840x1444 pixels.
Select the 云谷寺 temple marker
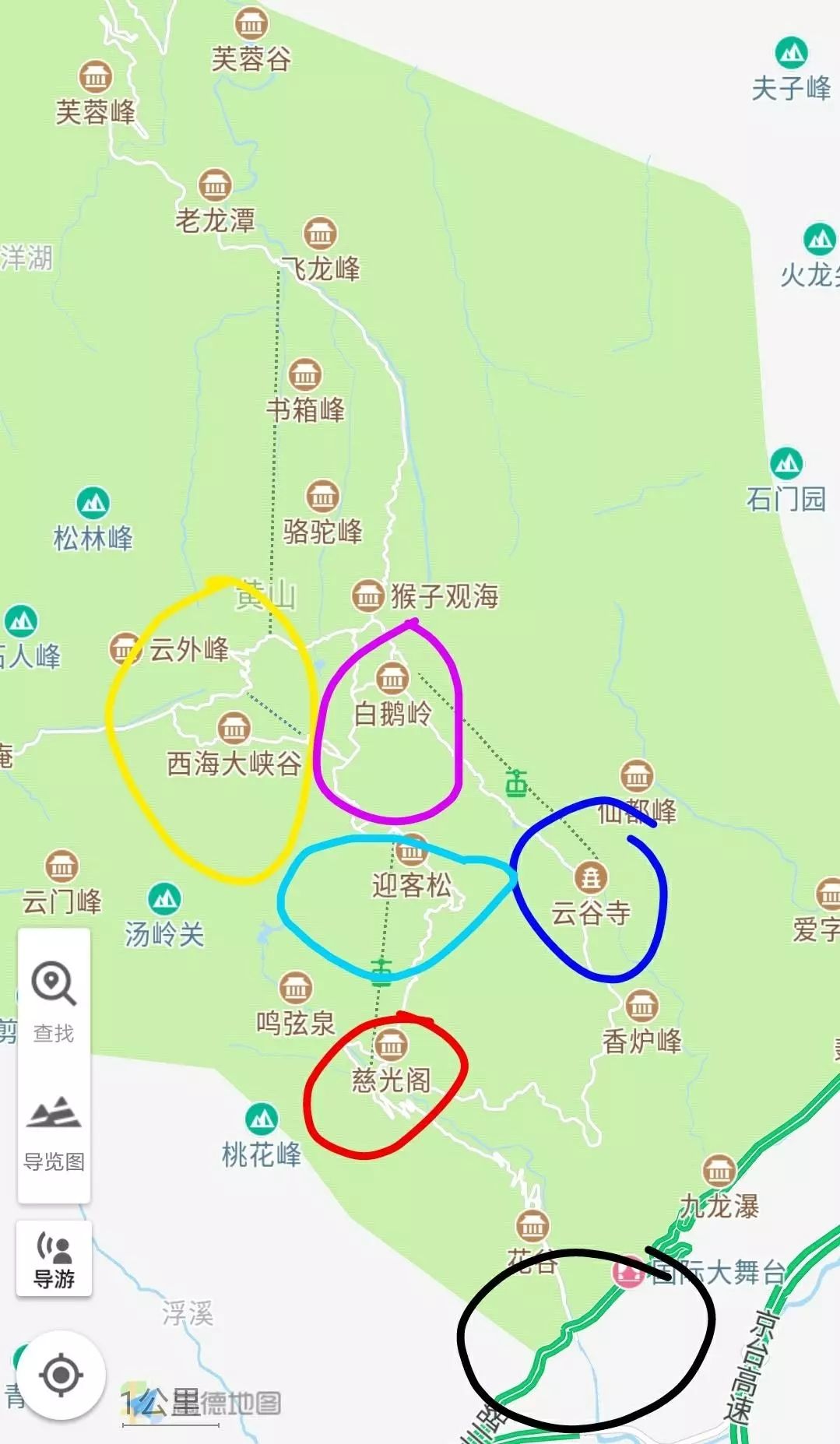pos(591,878)
